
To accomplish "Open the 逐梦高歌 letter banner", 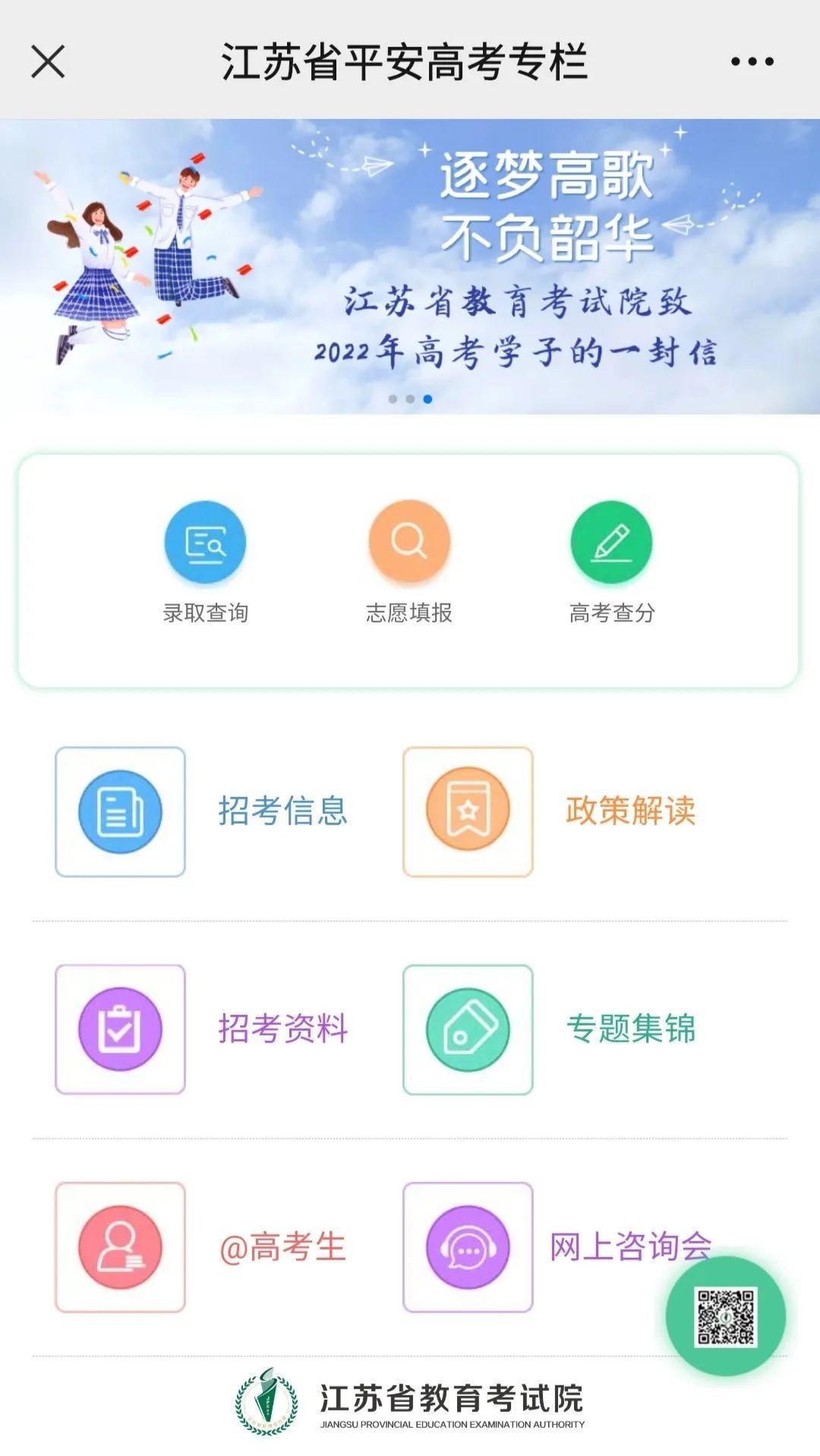I will point(410,266).
